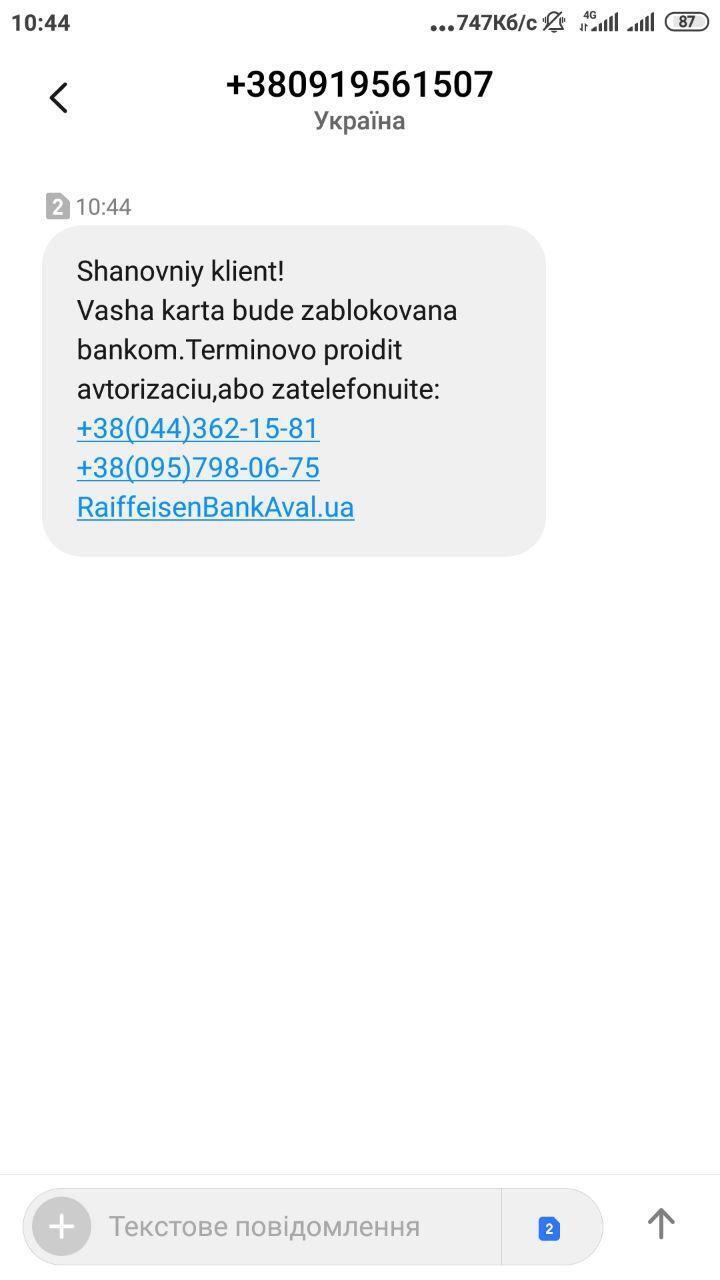Go back to the message list
This screenshot has height=1280, width=720.
[x=59, y=98]
